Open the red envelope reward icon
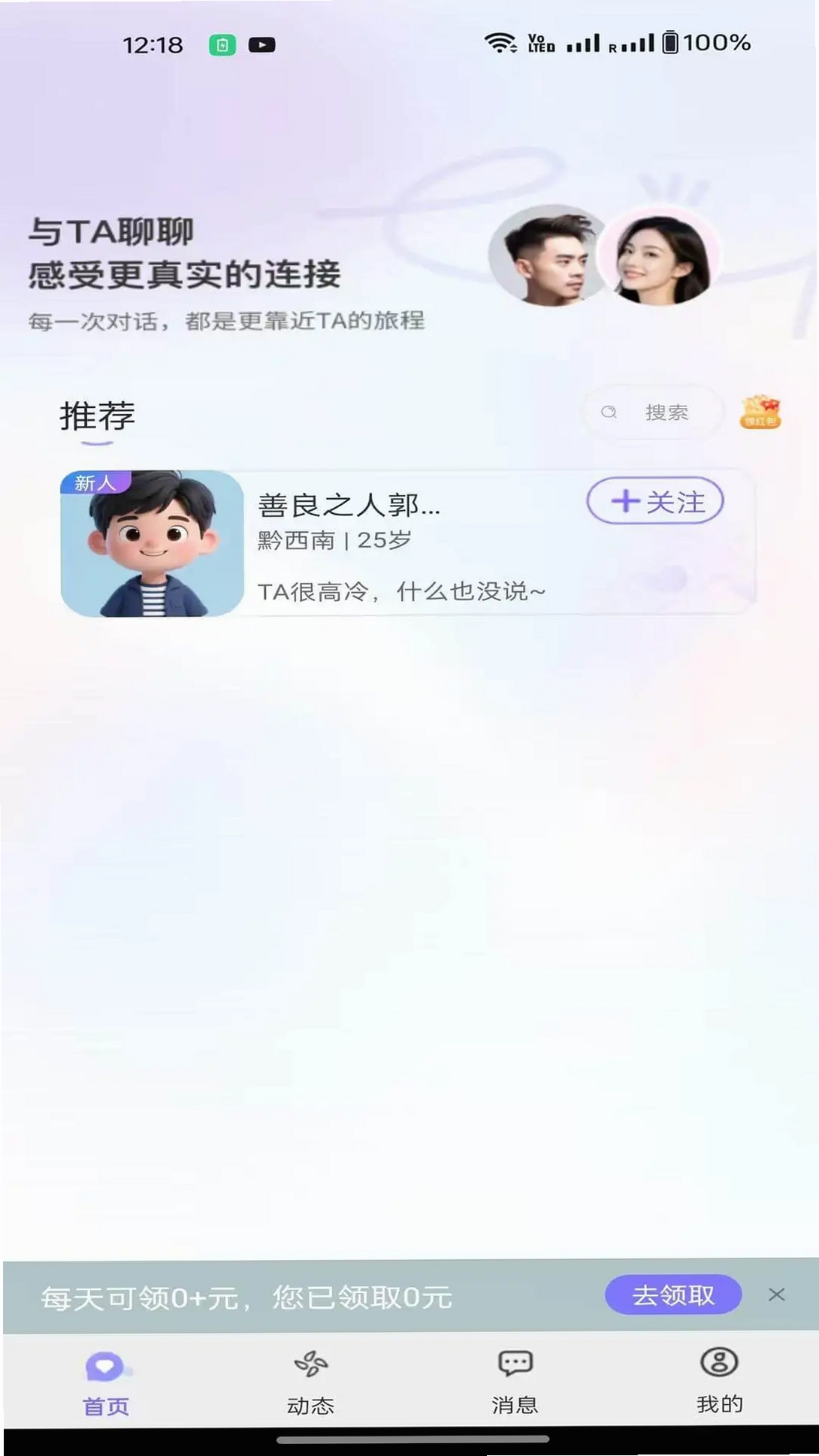The width and height of the screenshot is (819, 1456). 760,412
